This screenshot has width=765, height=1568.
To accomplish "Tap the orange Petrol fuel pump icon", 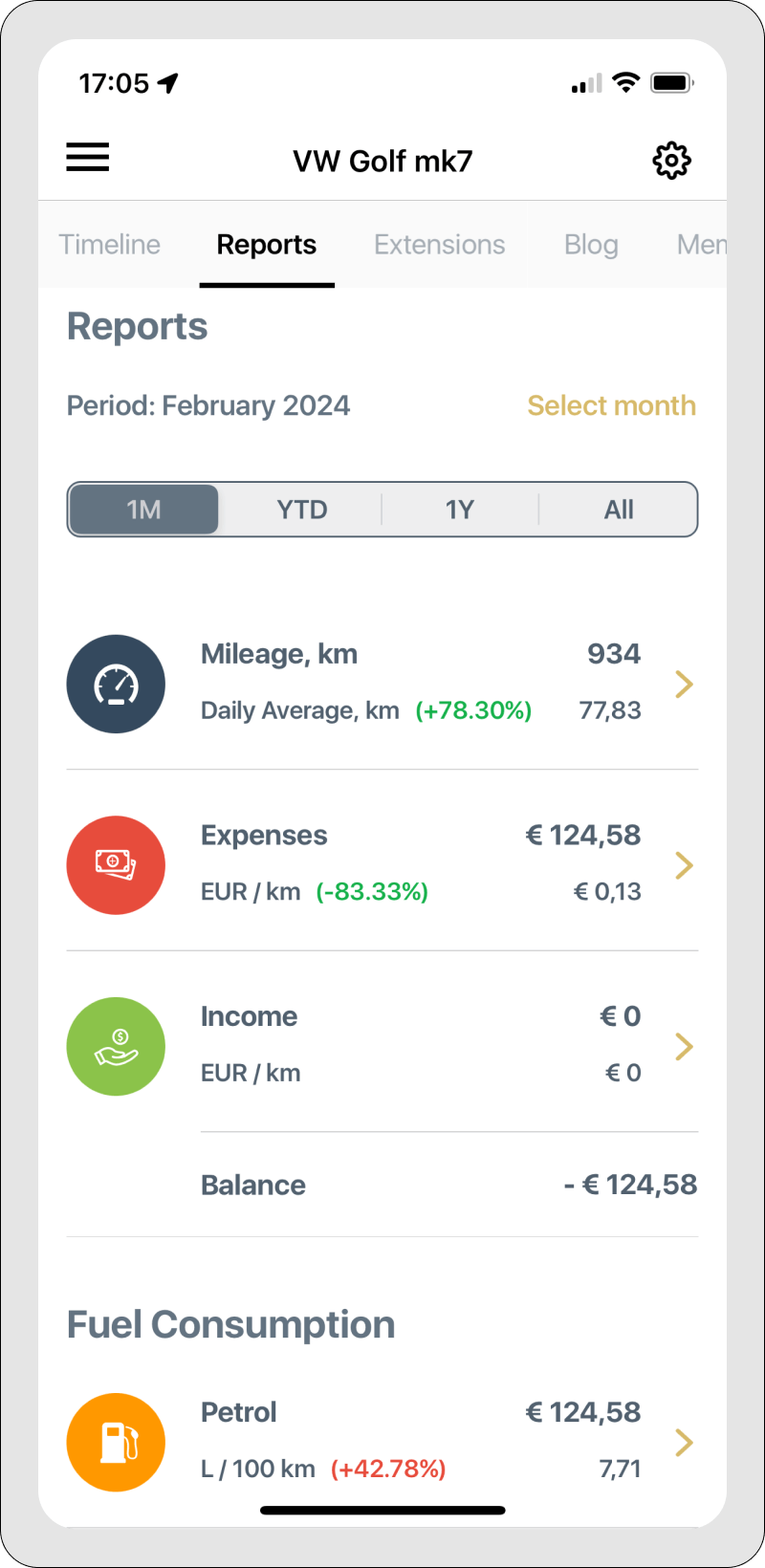I will coord(116,1442).
